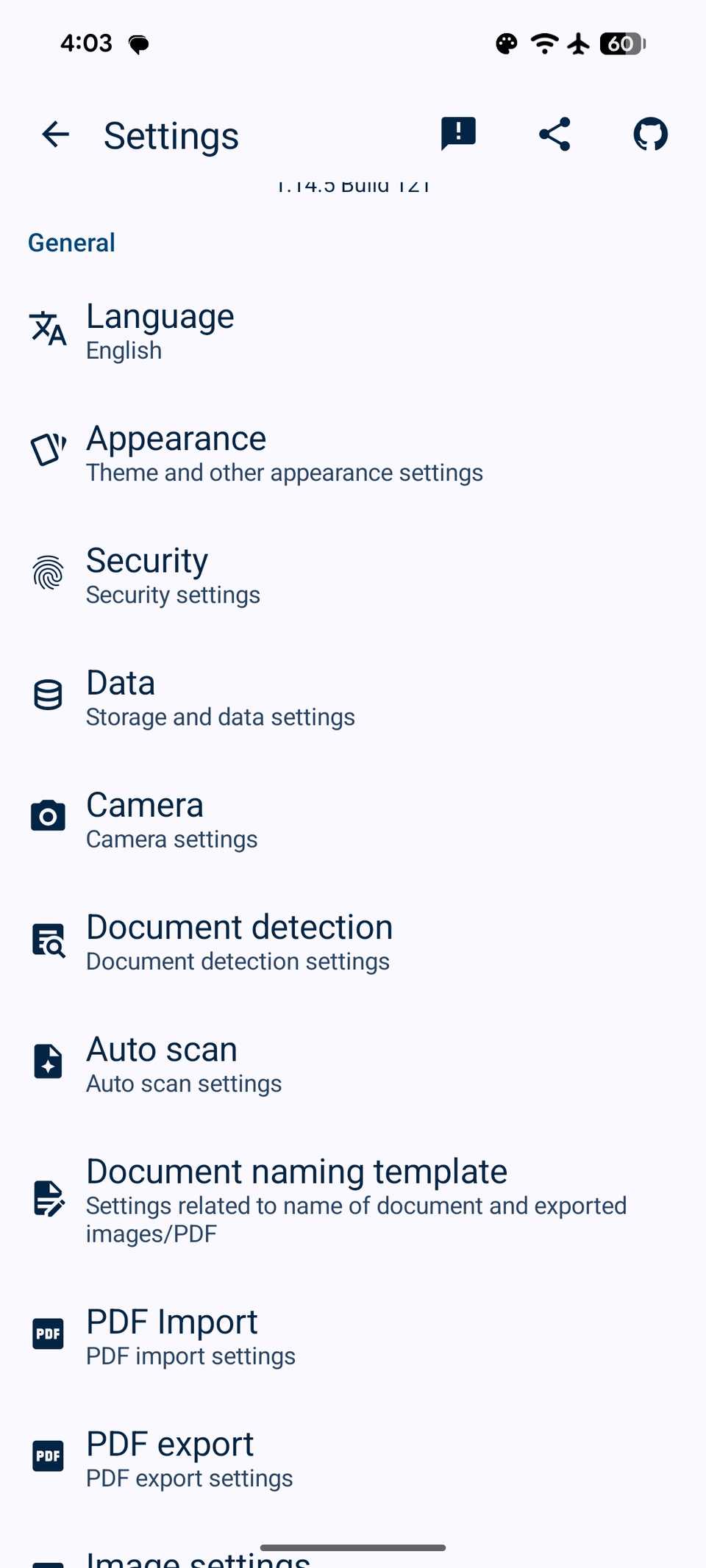Open the GitHub repository icon

click(650, 134)
